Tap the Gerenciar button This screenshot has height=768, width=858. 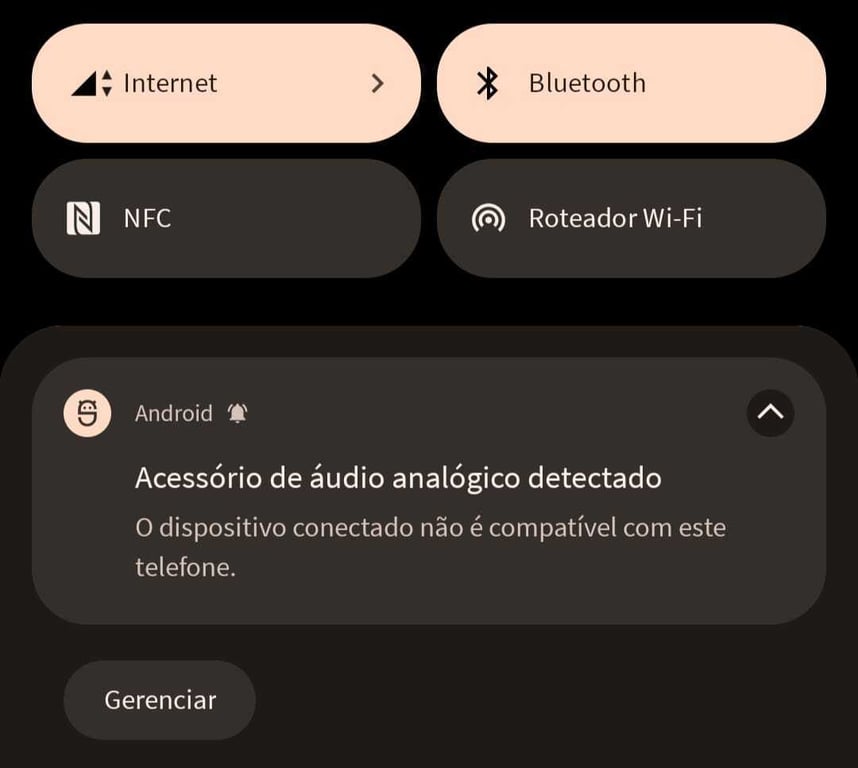(x=160, y=700)
